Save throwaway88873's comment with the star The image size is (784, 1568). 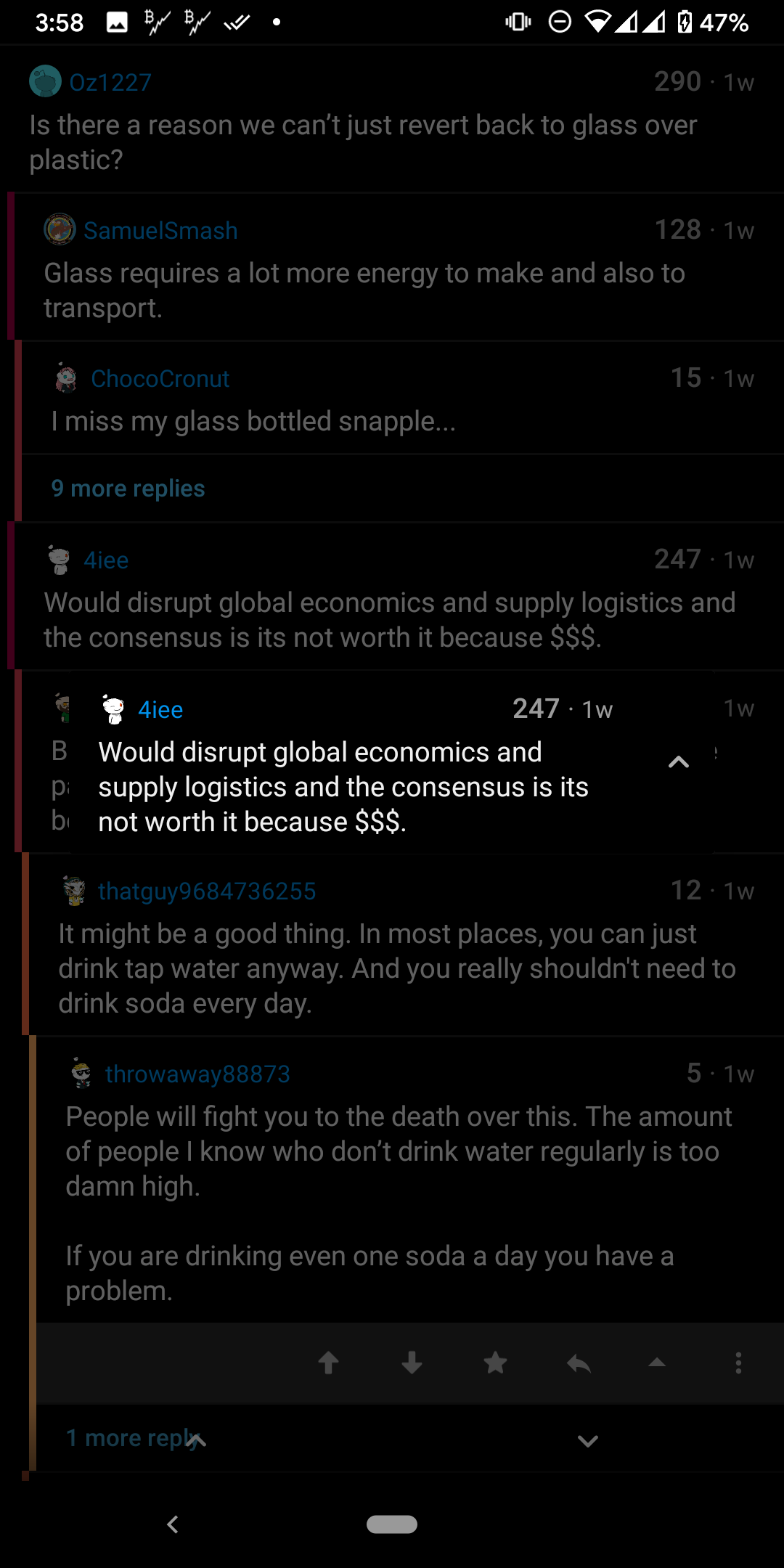496,1363
